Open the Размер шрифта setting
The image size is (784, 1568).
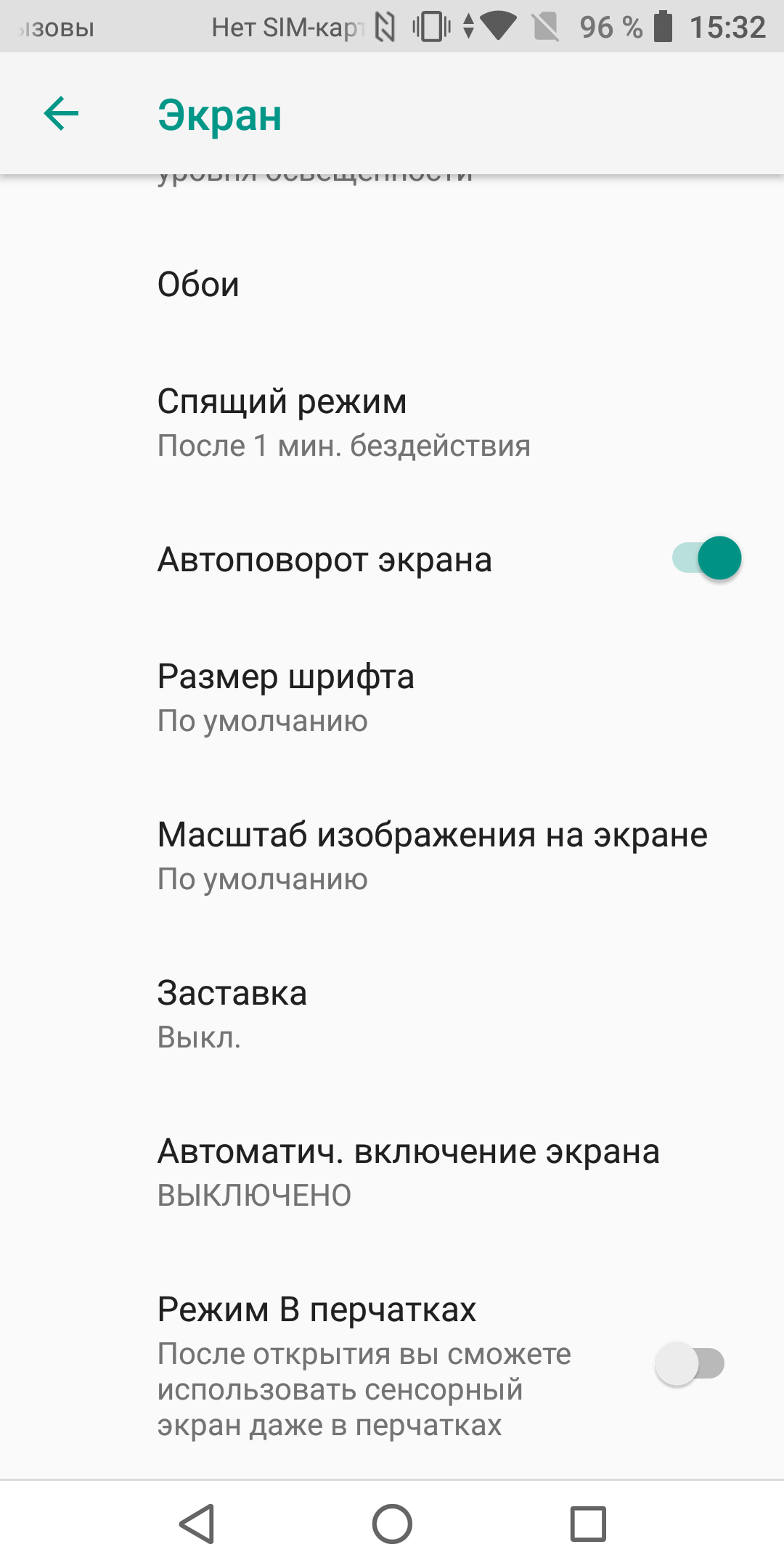286,697
